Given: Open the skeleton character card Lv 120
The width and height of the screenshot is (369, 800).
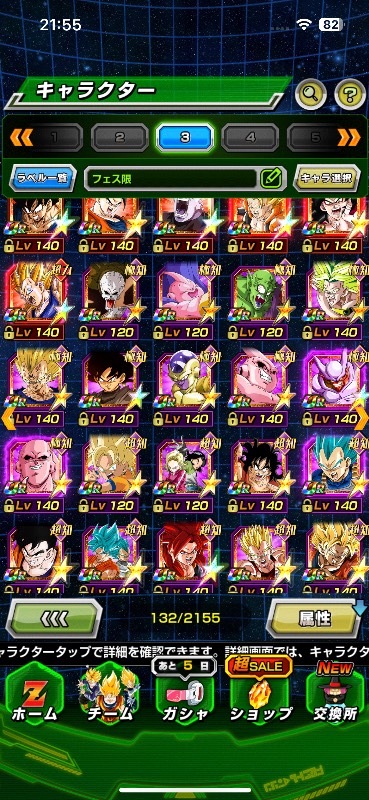Looking at the screenshot, I should pyautogui.click(x=109, y=301).
